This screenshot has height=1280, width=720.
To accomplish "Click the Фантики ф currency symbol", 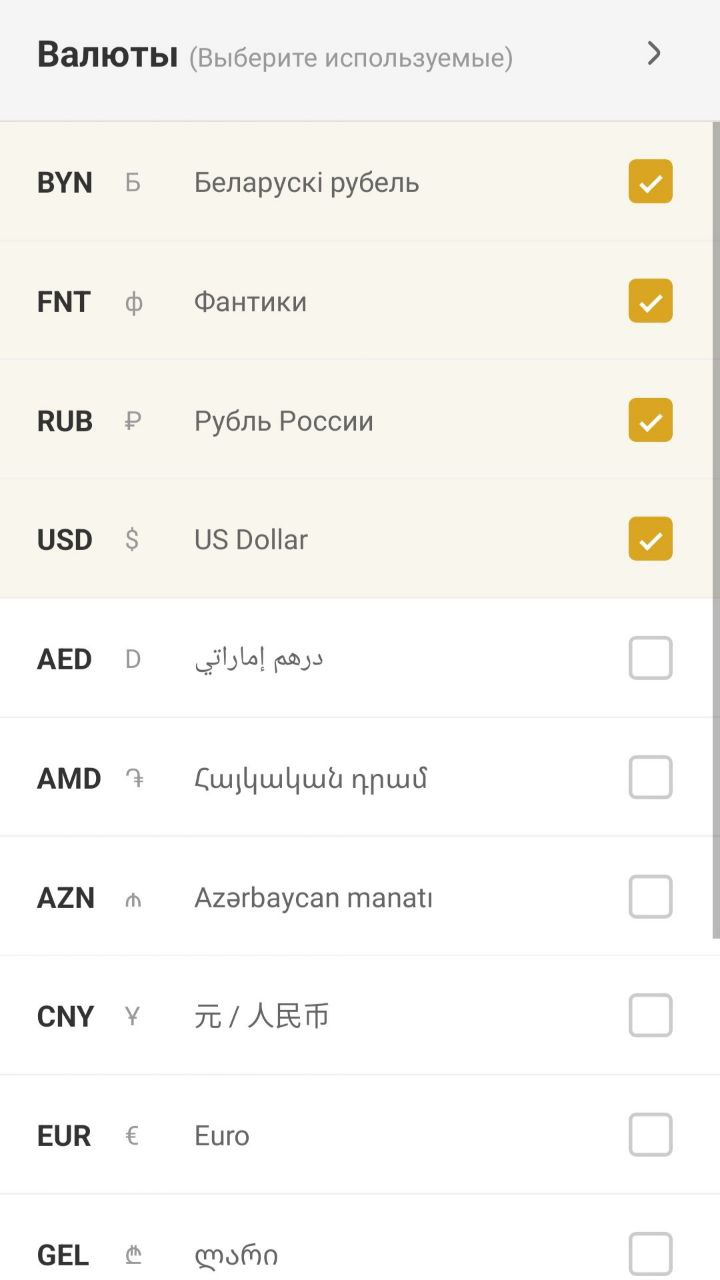I will tap(134, 301).
